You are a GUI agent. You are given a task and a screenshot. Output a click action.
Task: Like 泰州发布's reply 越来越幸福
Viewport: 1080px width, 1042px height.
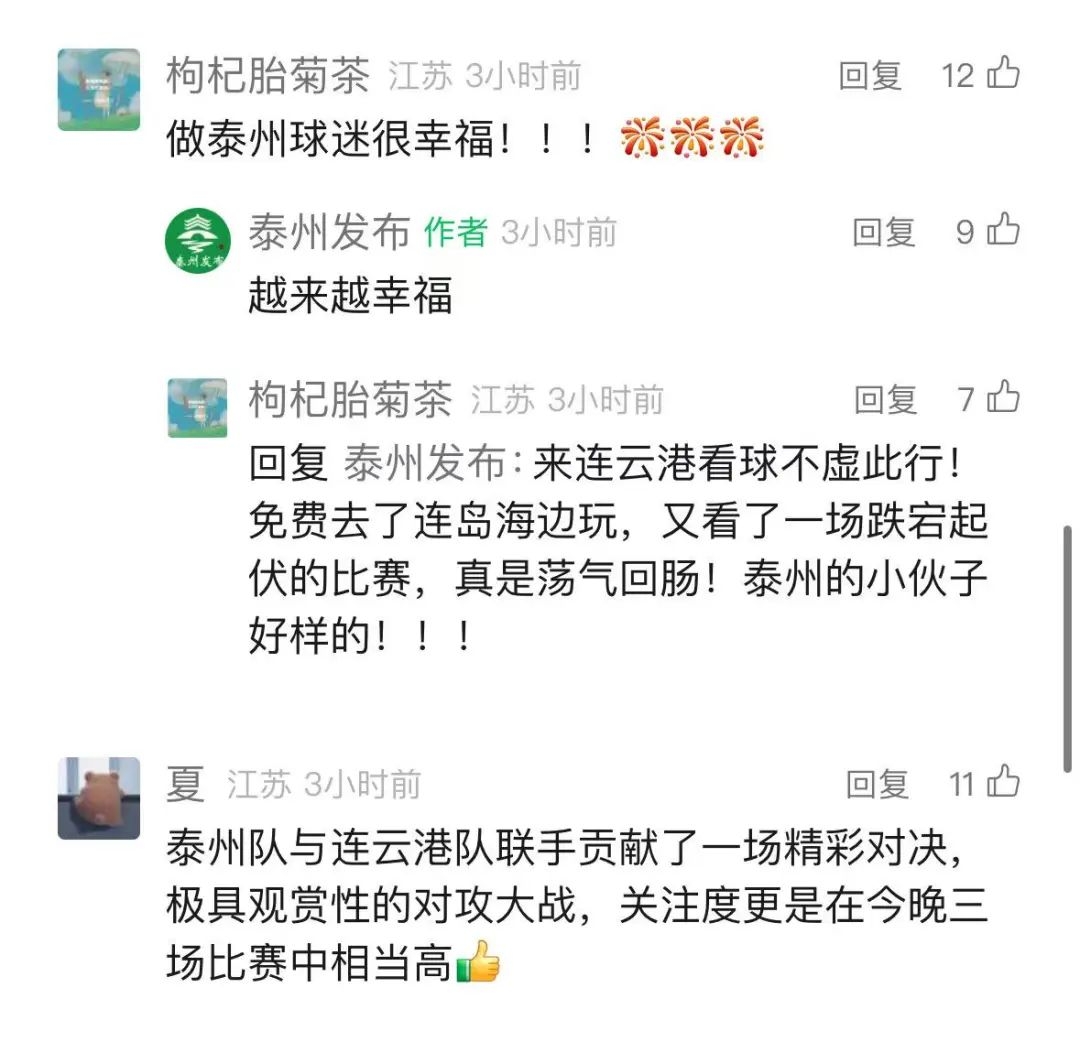1003,231
